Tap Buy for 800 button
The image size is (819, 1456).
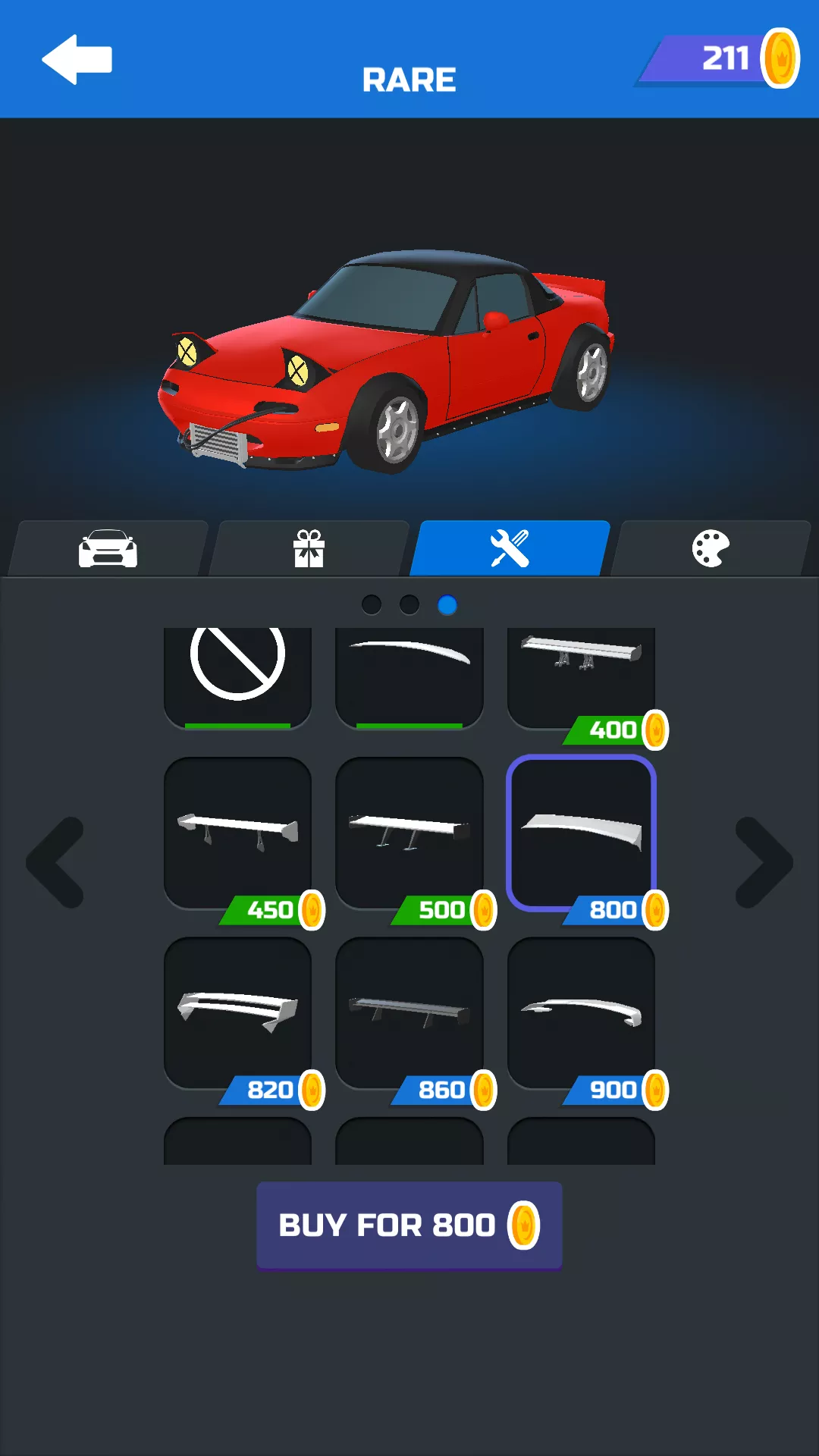tap(409, 1225)
